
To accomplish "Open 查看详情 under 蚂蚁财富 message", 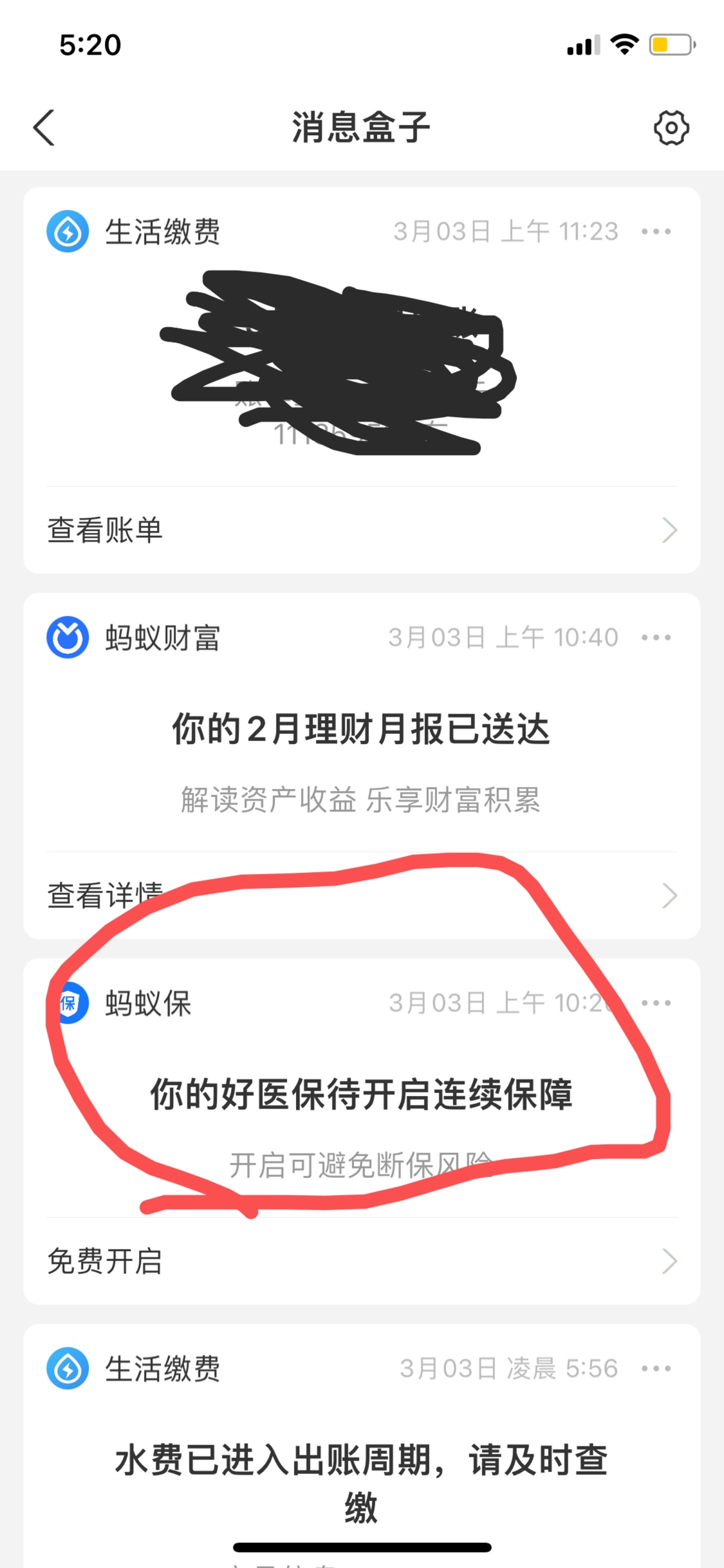I will [362, 895].
